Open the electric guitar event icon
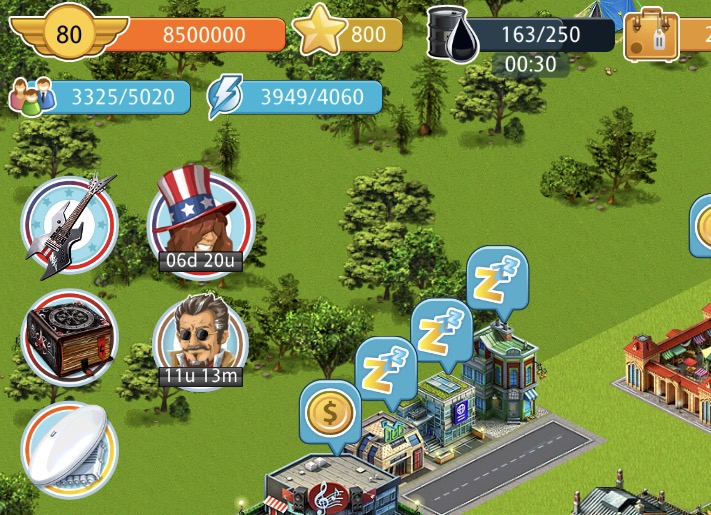711x515 pixels. point(70,225)
